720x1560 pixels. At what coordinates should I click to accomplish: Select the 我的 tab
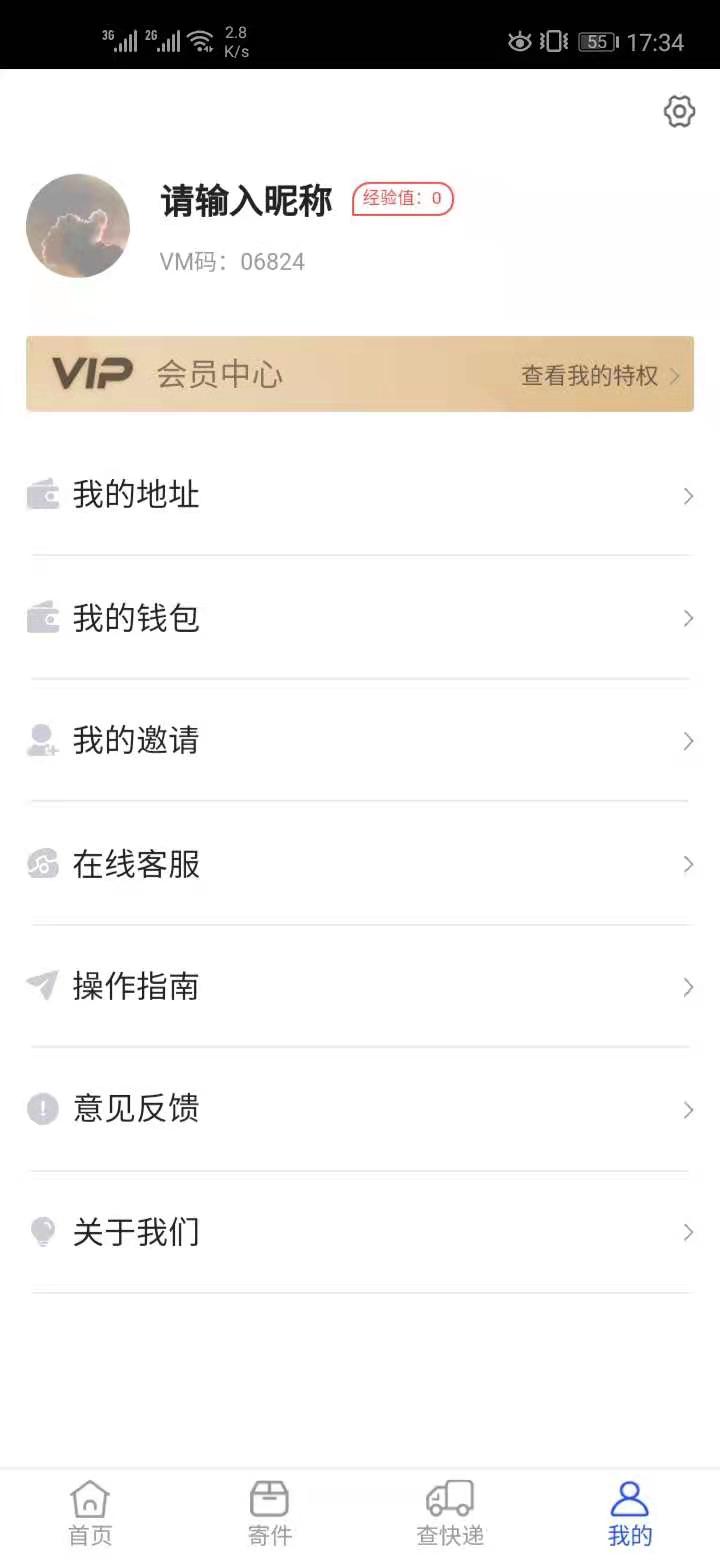tap(630, 1514)
